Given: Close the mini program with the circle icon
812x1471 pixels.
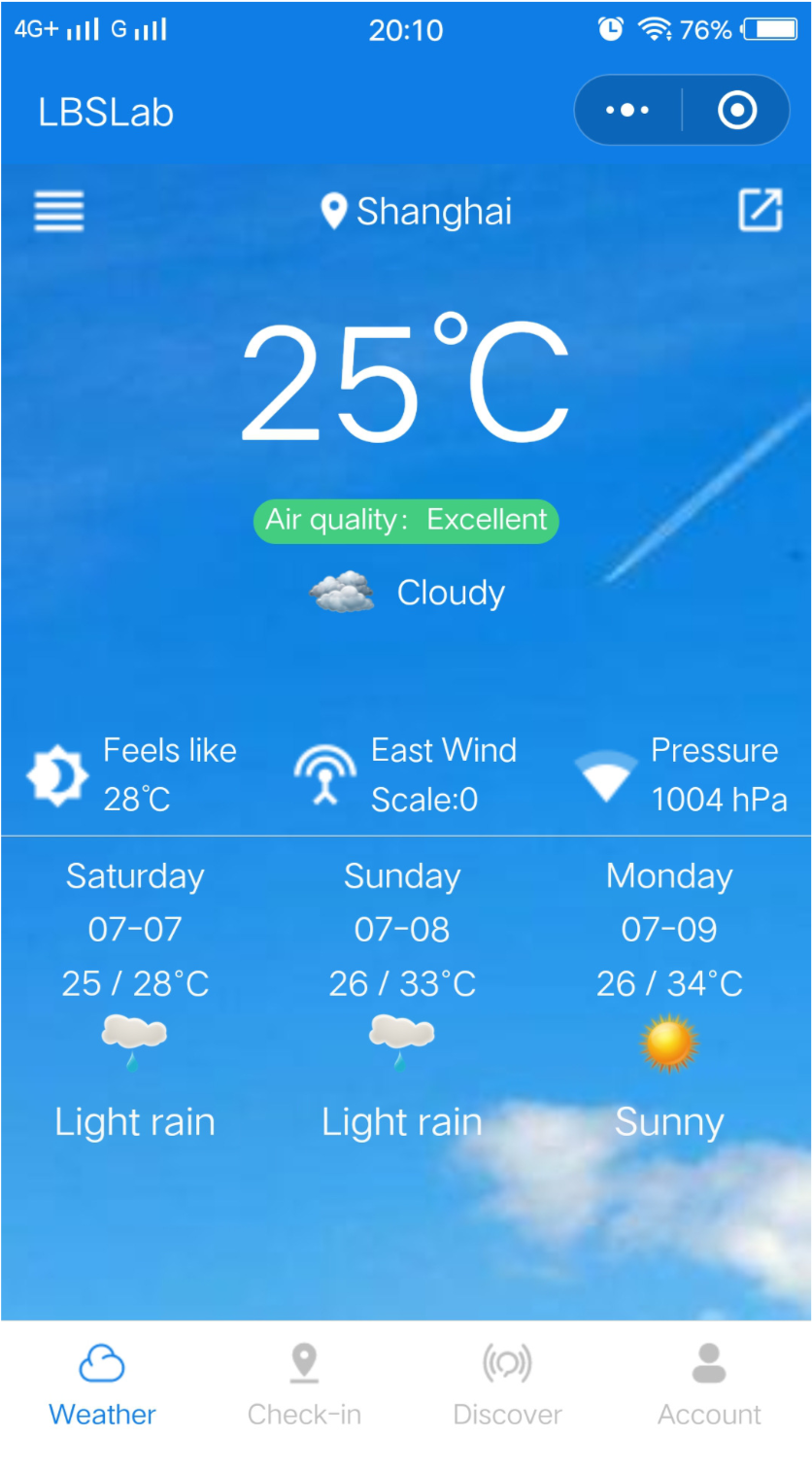Looking at the screenshot, I should point(737,111).
